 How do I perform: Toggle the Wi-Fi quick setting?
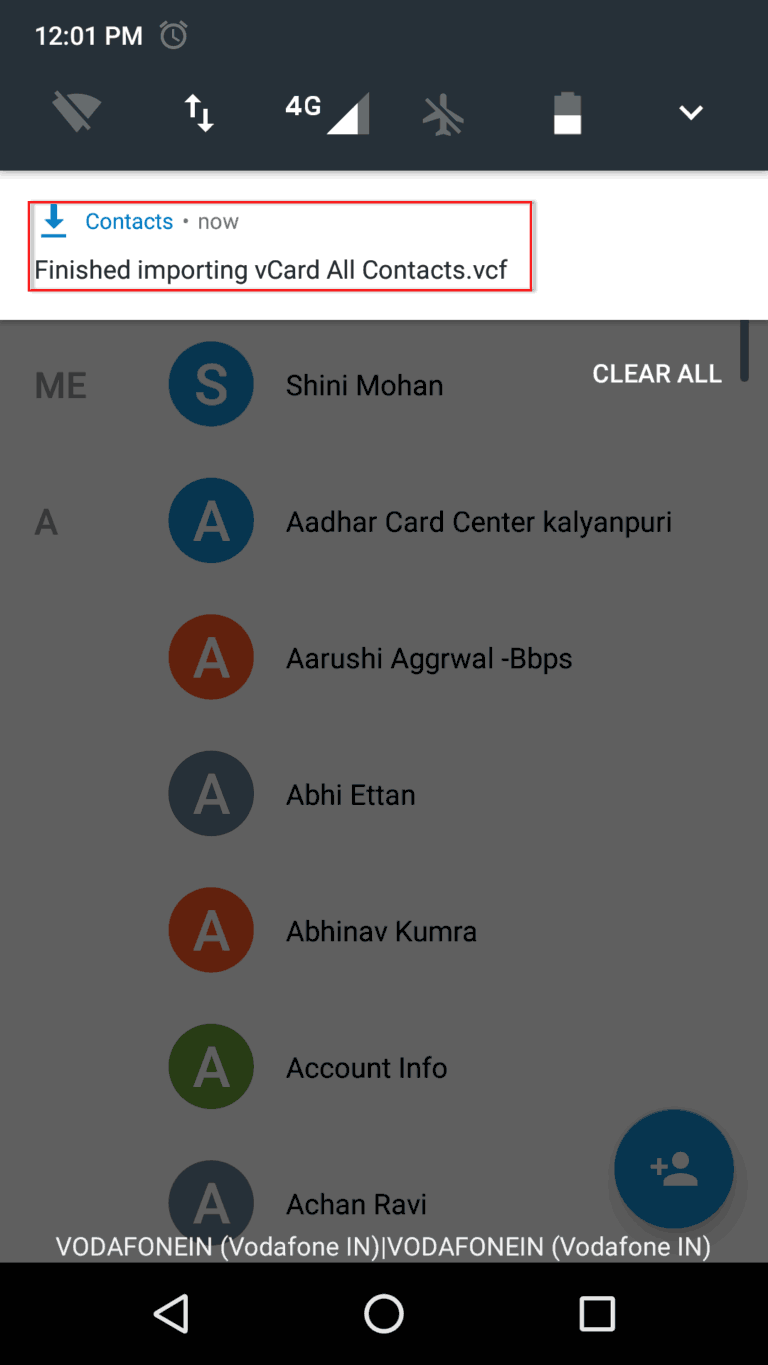(x=77, y=113)
